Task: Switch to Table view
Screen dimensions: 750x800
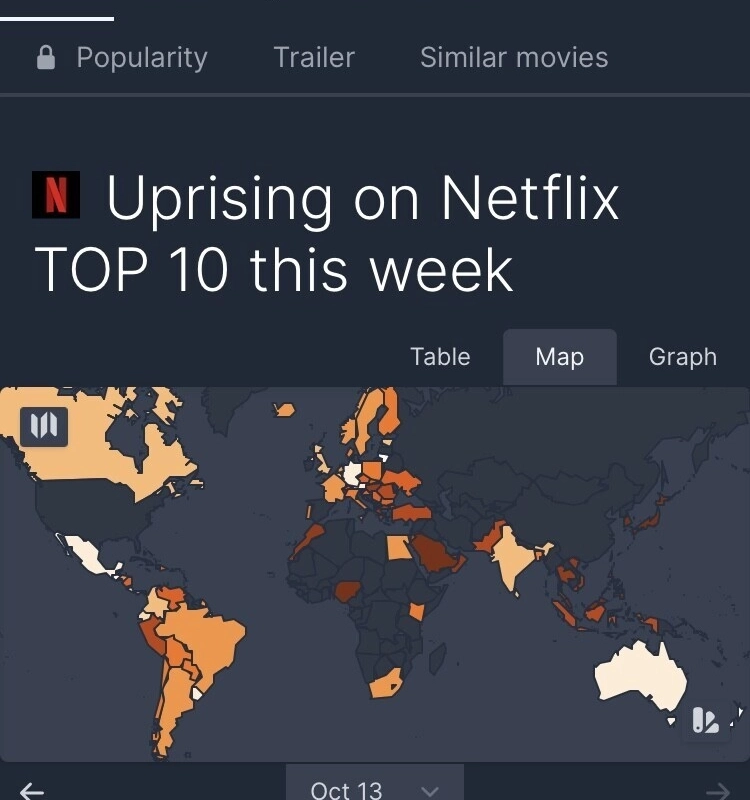Action: (x=440, y=357)
